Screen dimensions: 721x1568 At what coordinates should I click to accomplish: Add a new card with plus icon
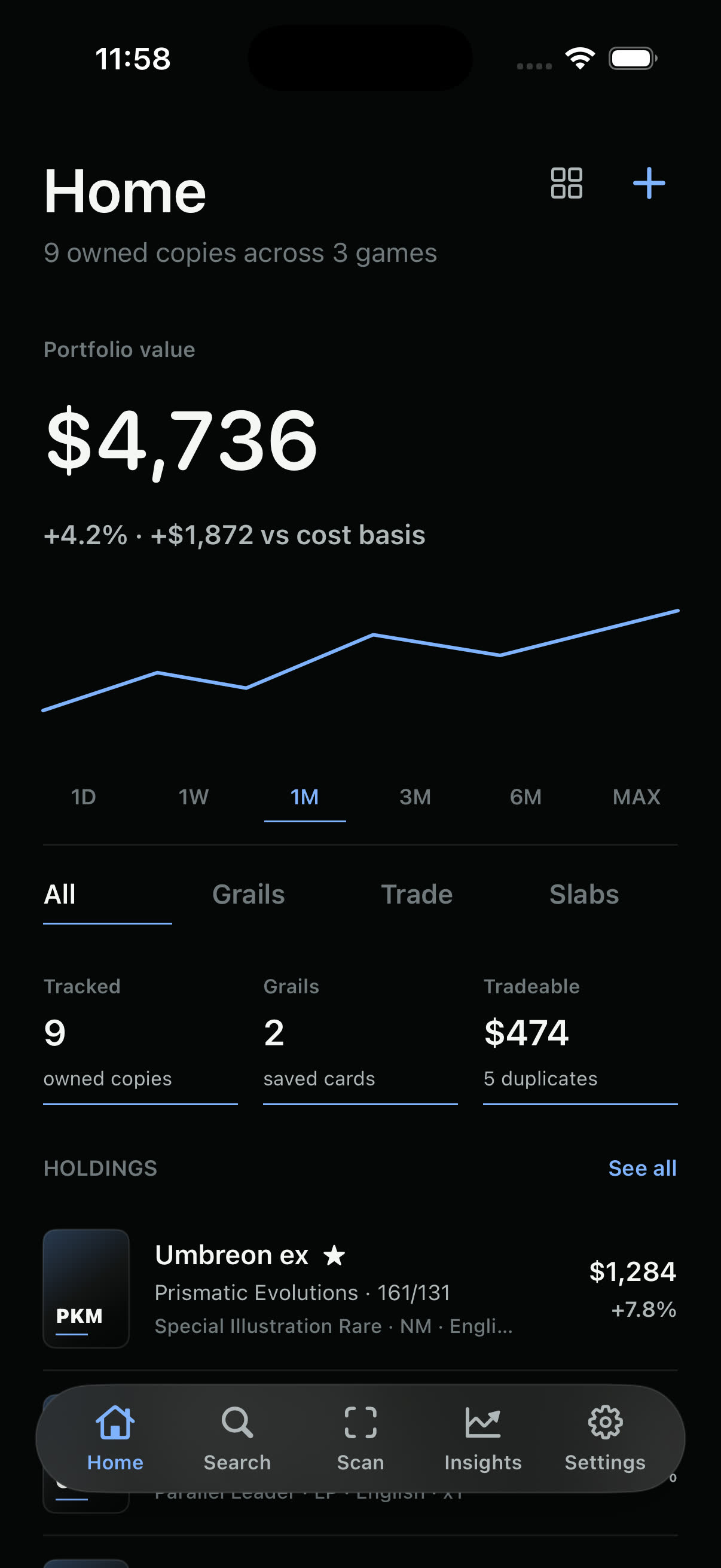[x=649, y=183]
